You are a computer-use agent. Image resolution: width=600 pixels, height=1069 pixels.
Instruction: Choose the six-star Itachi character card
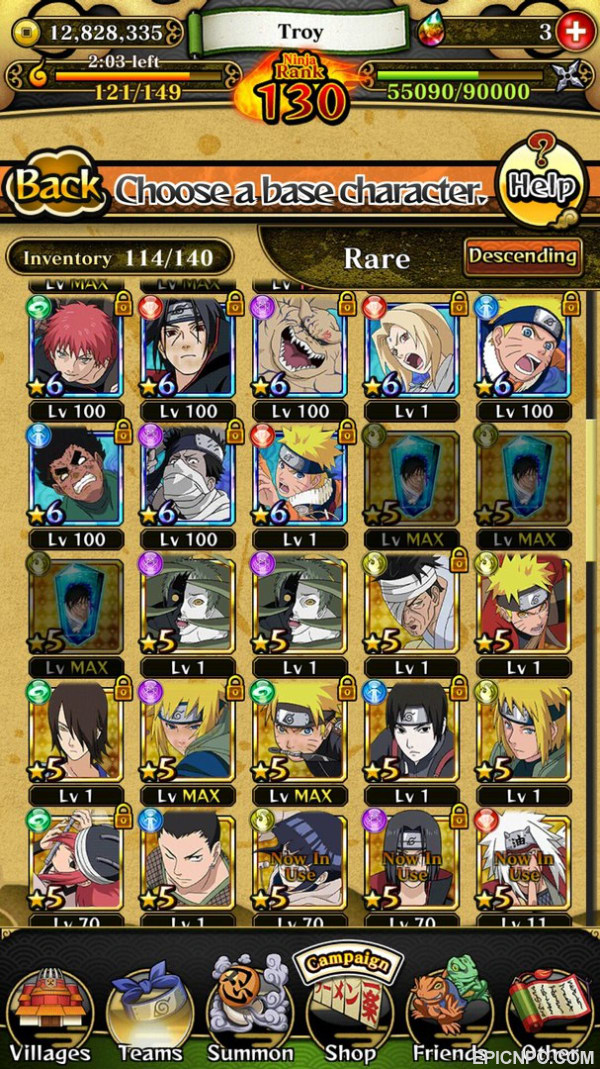(x=188, y=348)
